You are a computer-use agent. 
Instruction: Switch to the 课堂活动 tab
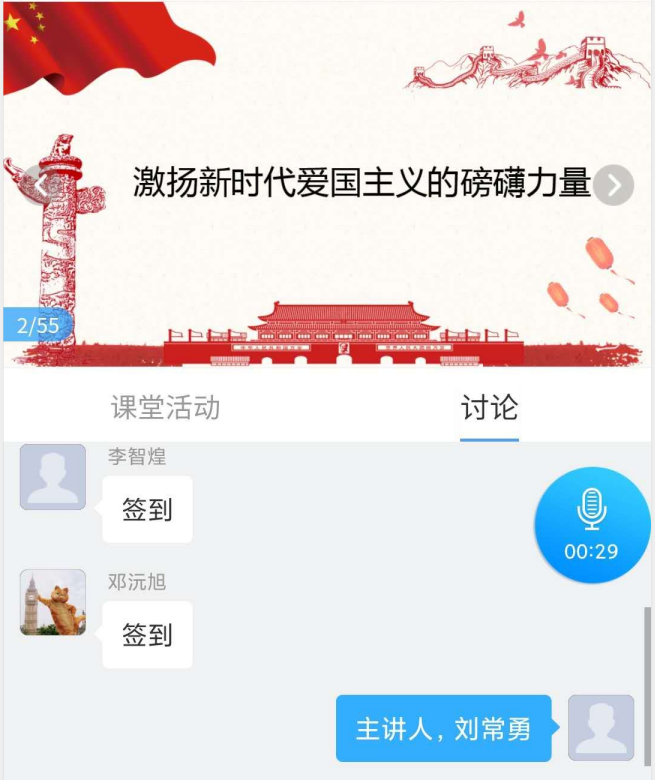[x=165, y=408]
